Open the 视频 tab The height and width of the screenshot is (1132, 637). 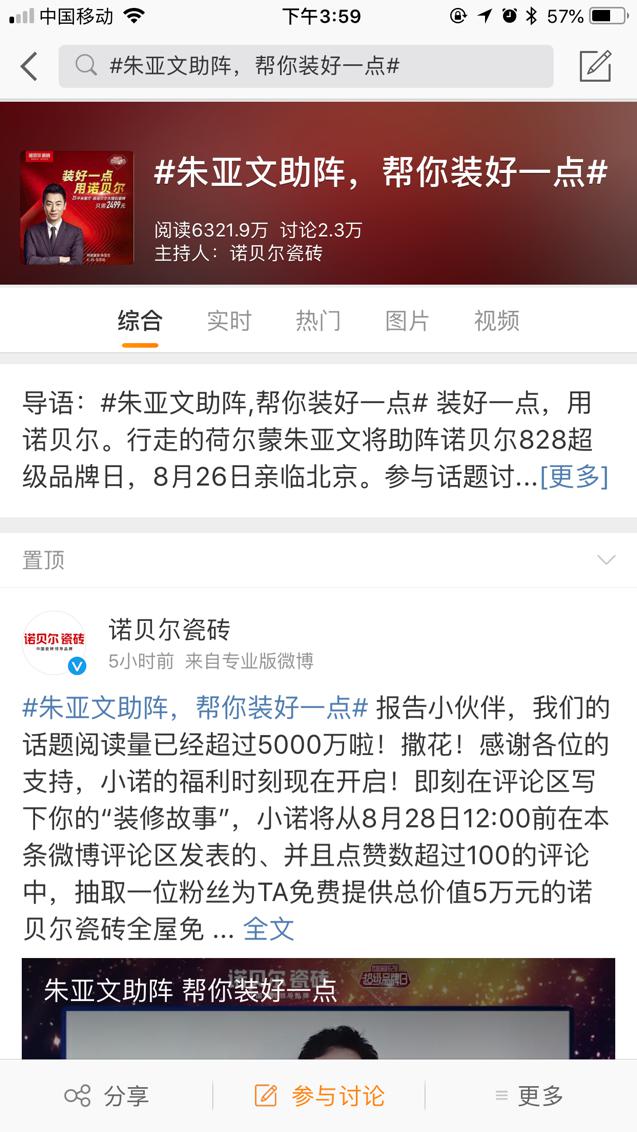[496, 321]
